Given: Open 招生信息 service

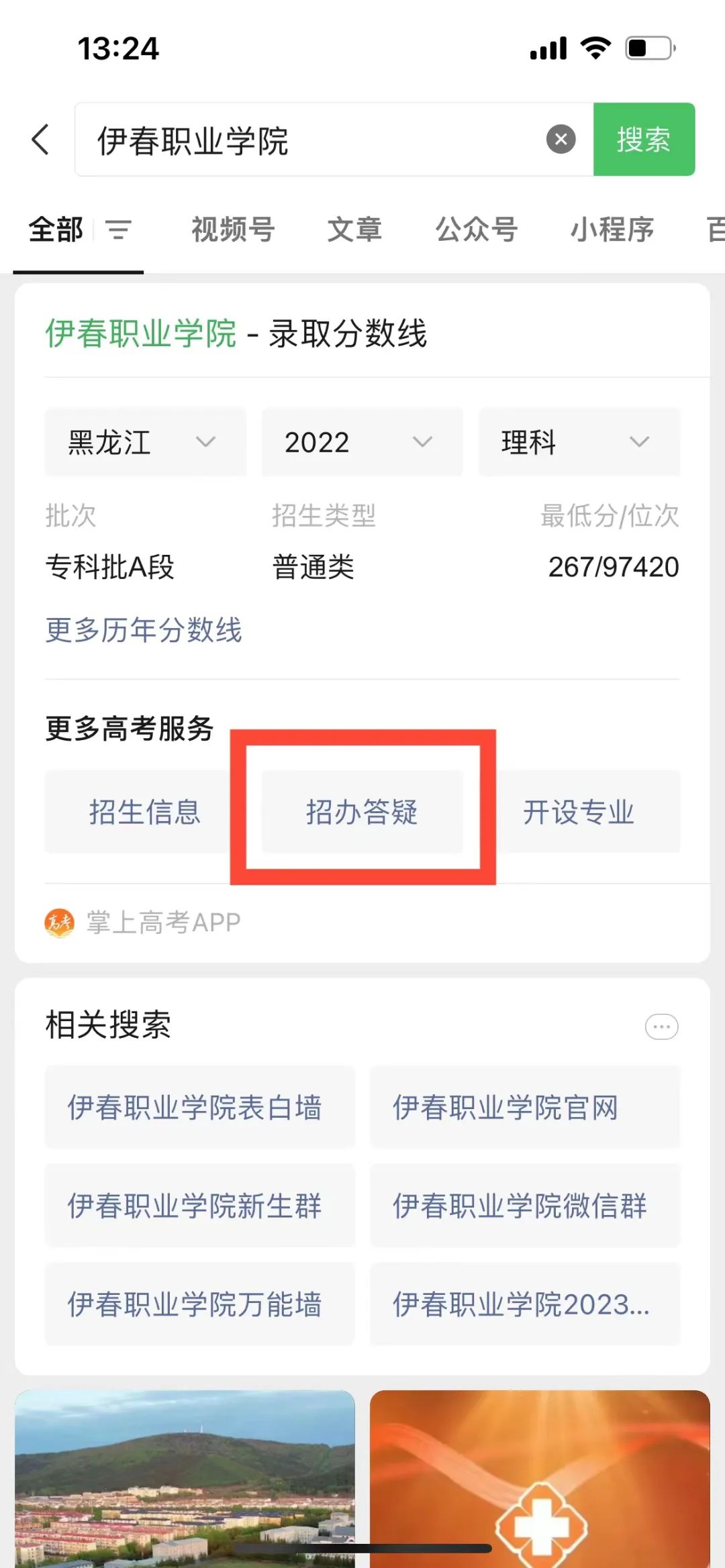Looking at the screenshot, I should [145, 812].
